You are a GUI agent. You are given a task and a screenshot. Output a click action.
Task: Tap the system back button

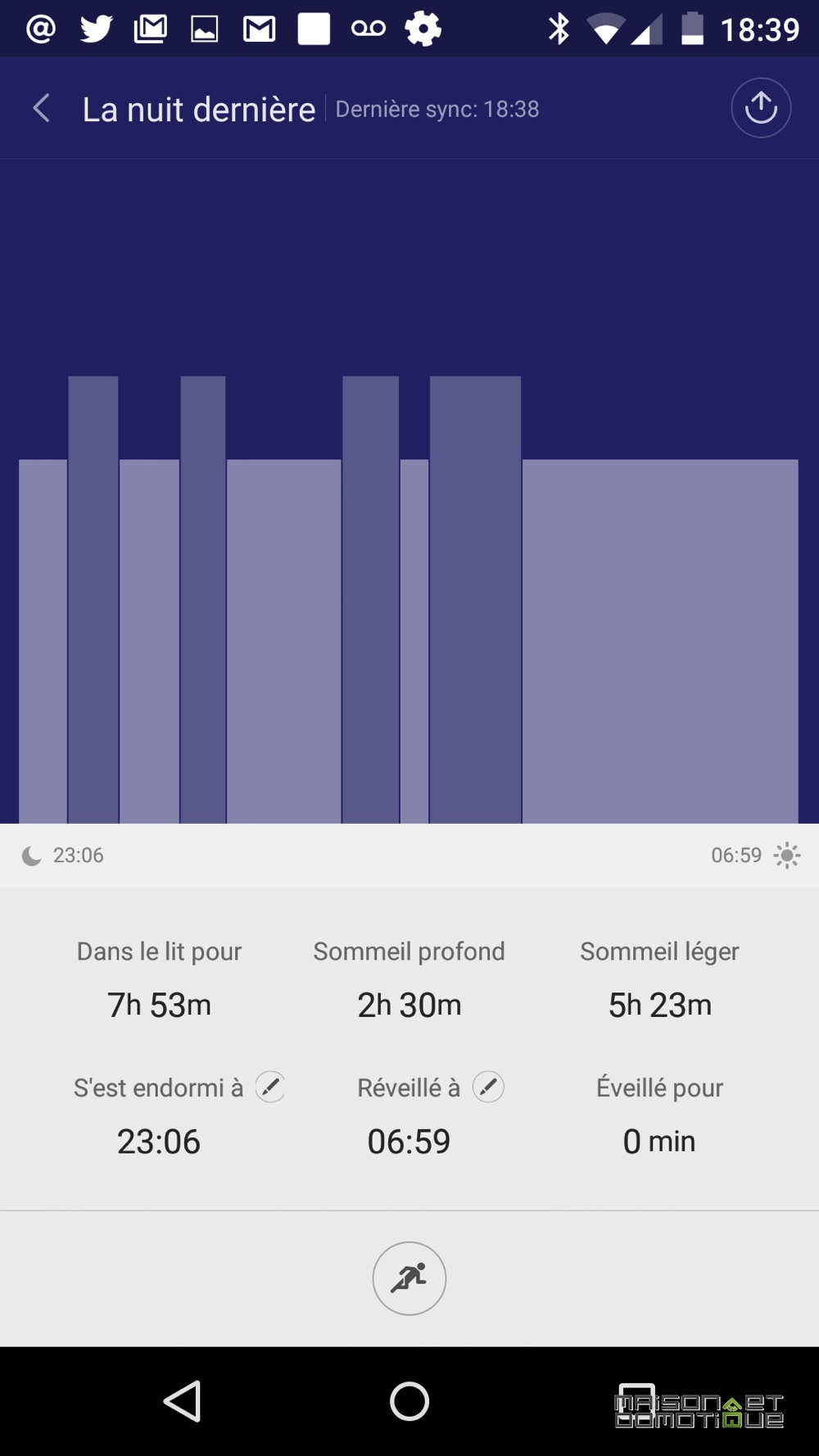(x=183, y=1401)
